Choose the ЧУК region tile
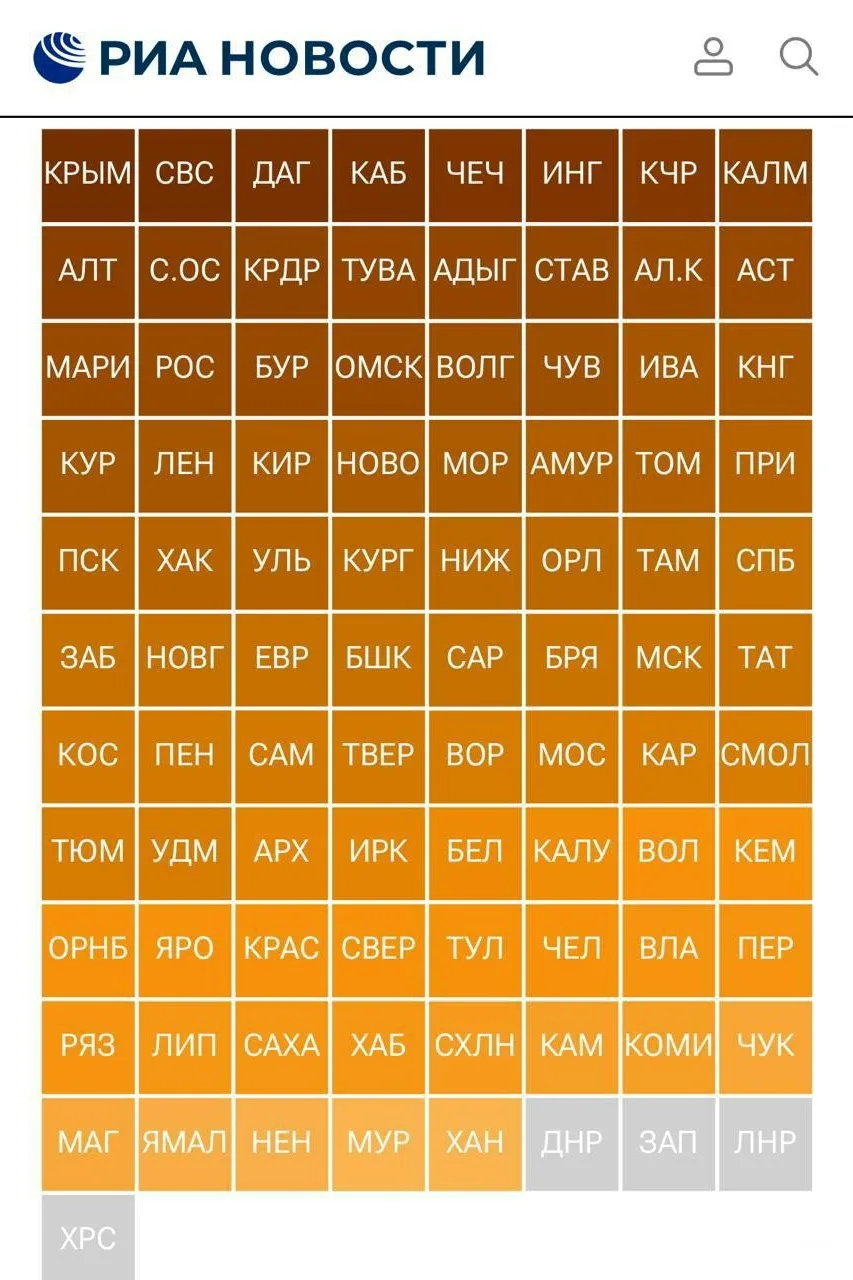Viewport: 853px width, 1280px height. [765, 1047]
